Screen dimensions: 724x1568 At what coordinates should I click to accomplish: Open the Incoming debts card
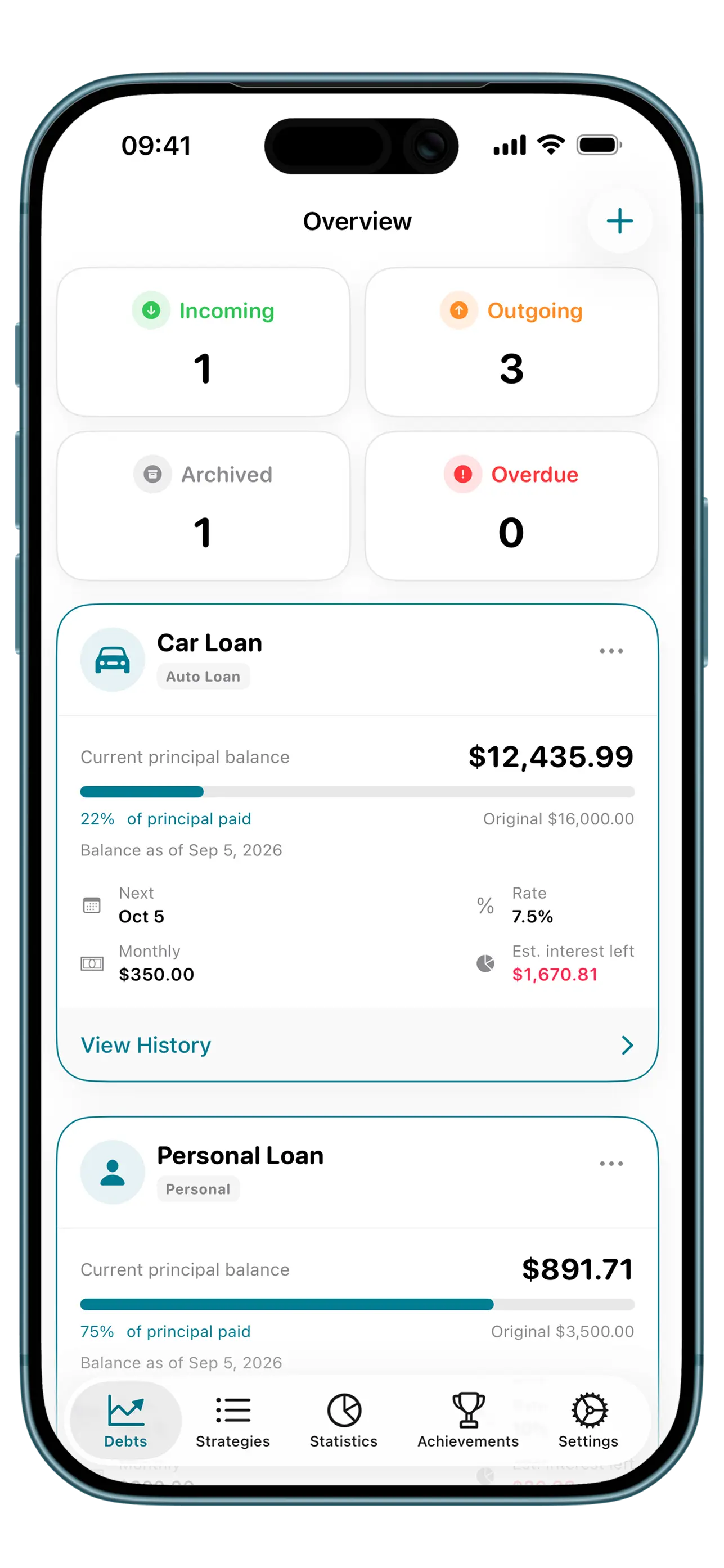[204, 342]
